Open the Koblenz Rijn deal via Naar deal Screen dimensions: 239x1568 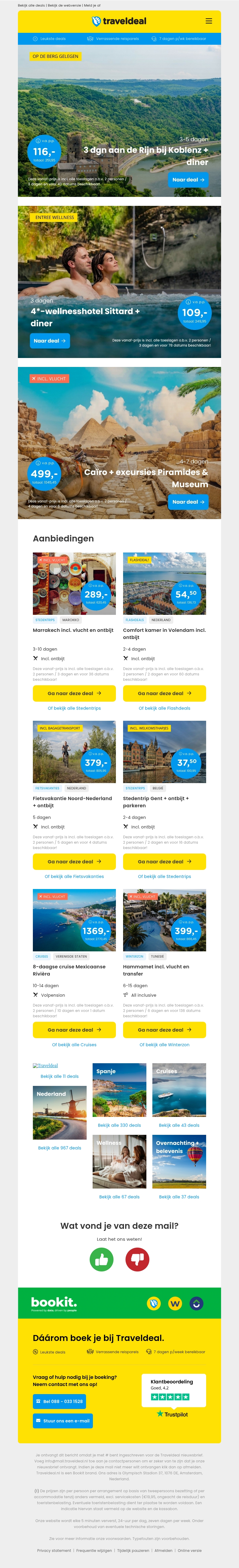click(188, 180)
